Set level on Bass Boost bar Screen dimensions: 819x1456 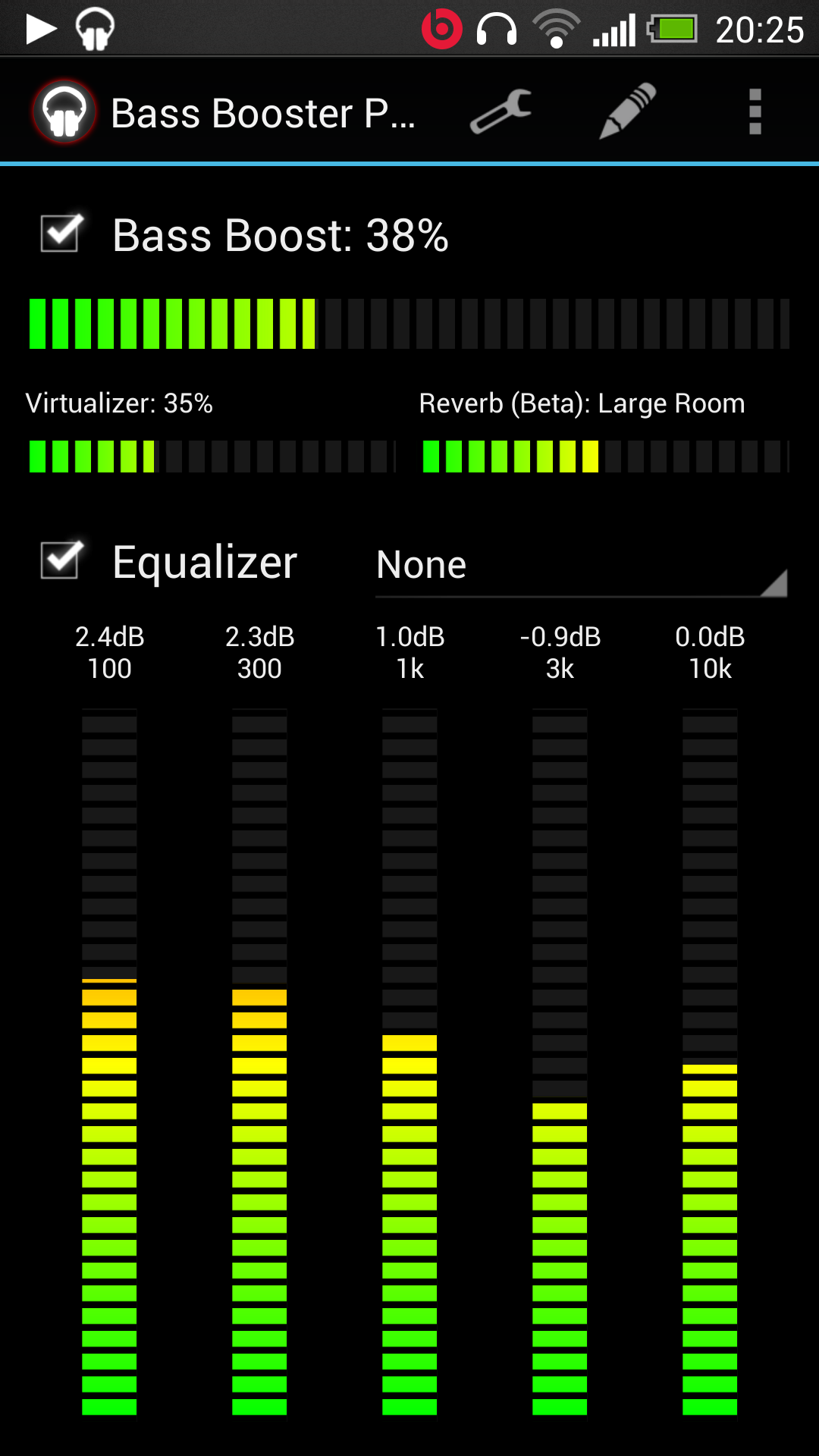(409, 324)
